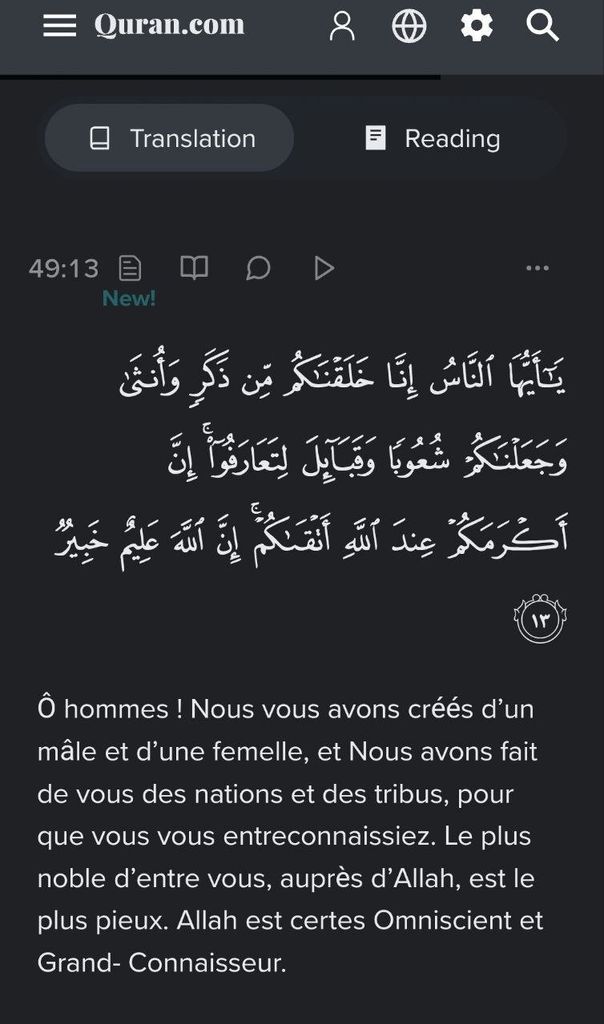
Task: Open the hamburger drawer menu
Action: [x=59, y=27]
